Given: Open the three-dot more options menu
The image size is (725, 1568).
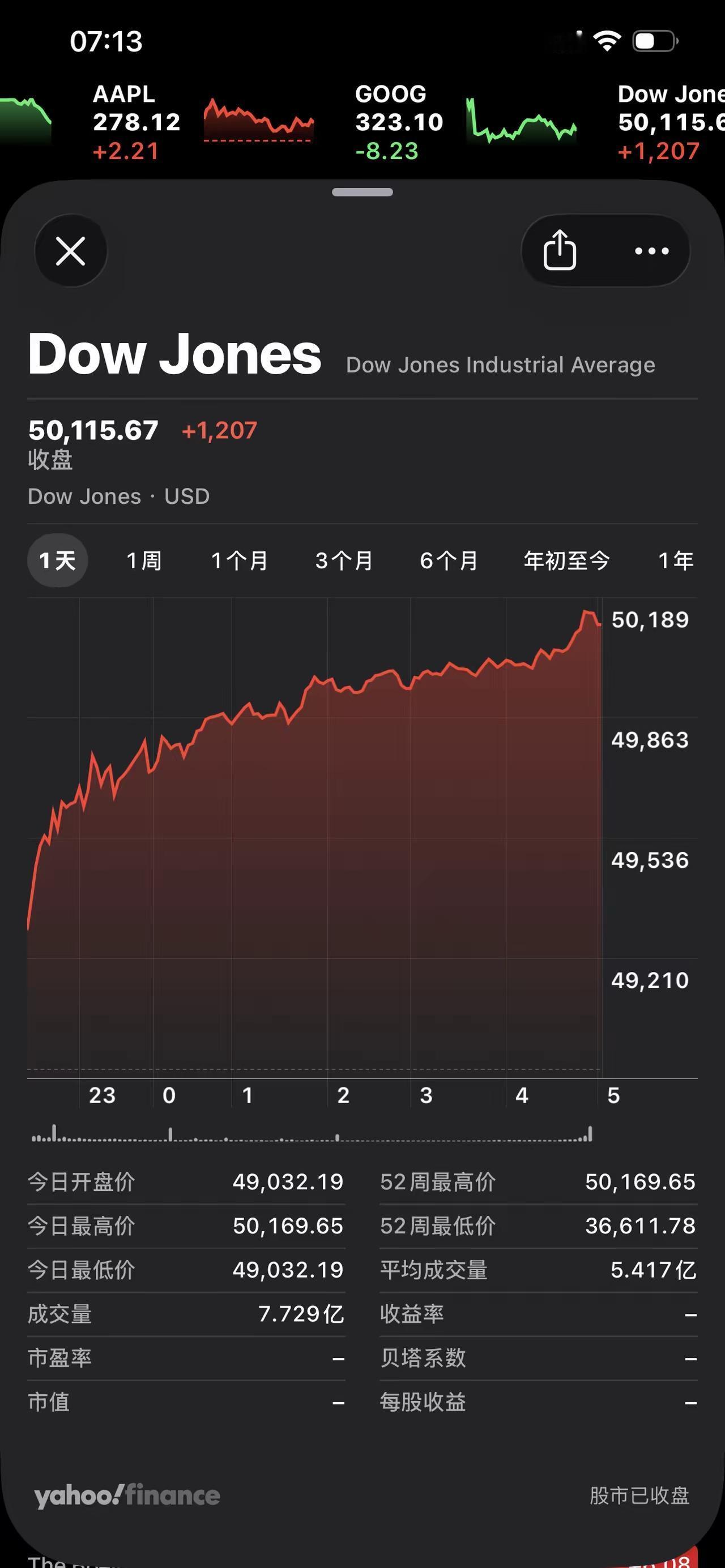Looking at the screenshot, I should 651,251.
